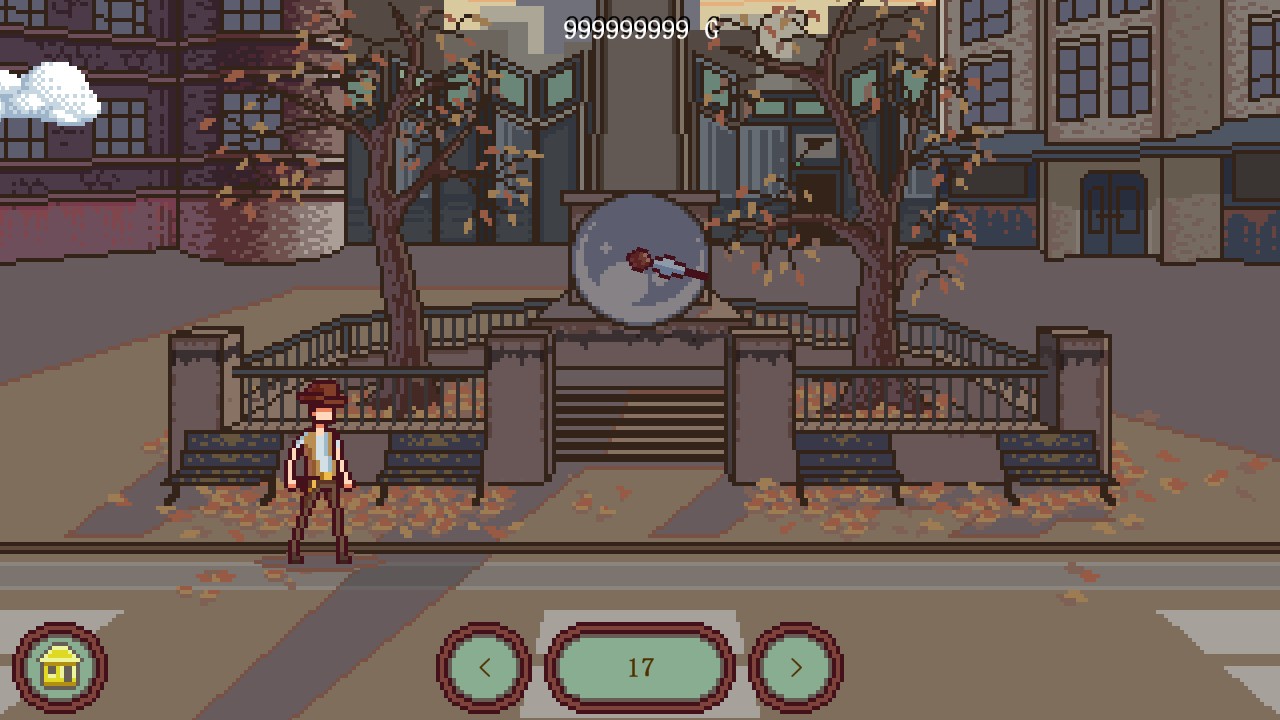Go to the previous number with left arrow

pyautogui.click(x=485, y=667)
